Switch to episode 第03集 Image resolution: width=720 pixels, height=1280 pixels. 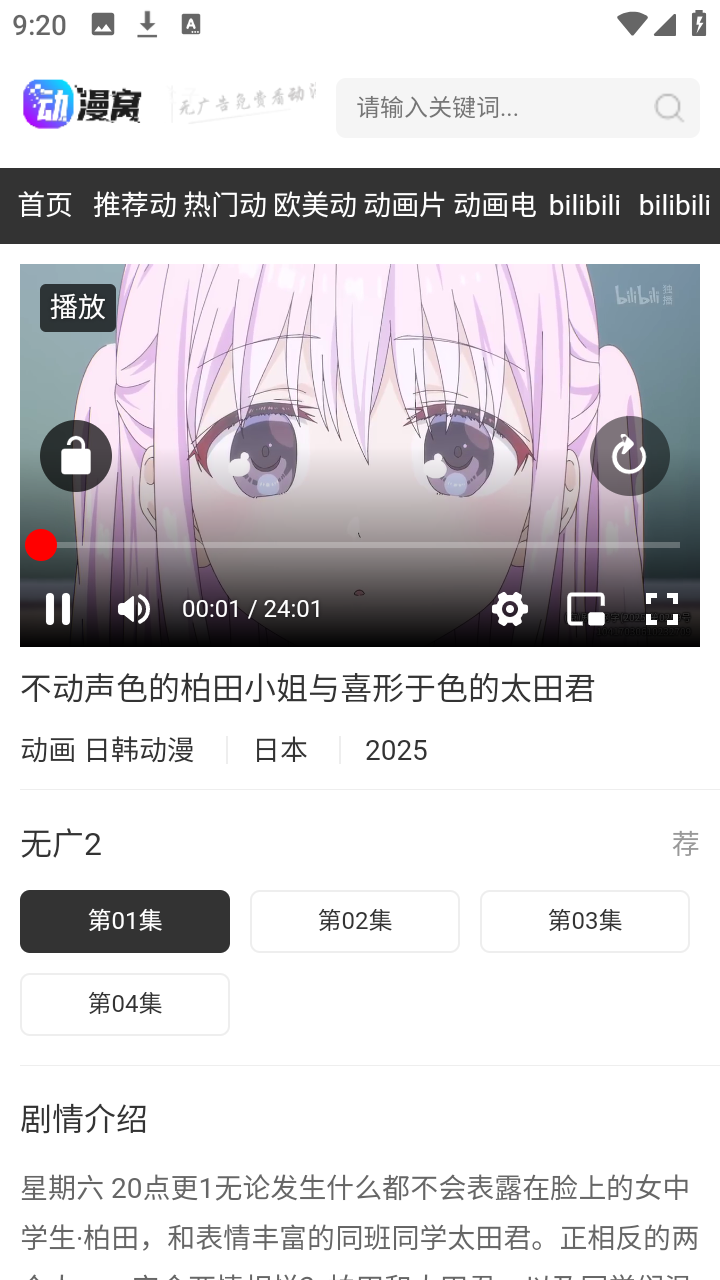[585, 921]
